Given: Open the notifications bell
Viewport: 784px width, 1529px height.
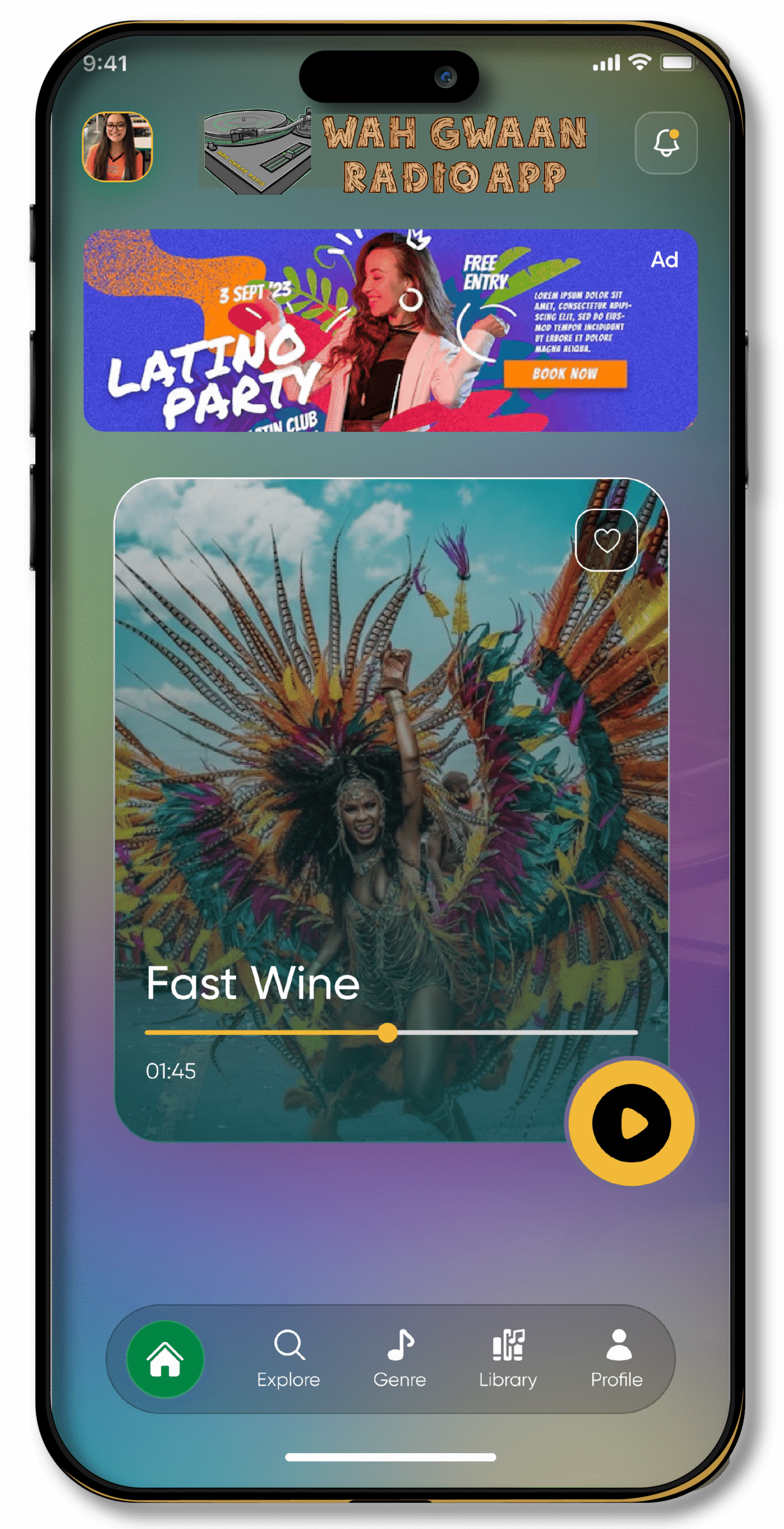Looking at the screenshot, I should coord(666,143).
